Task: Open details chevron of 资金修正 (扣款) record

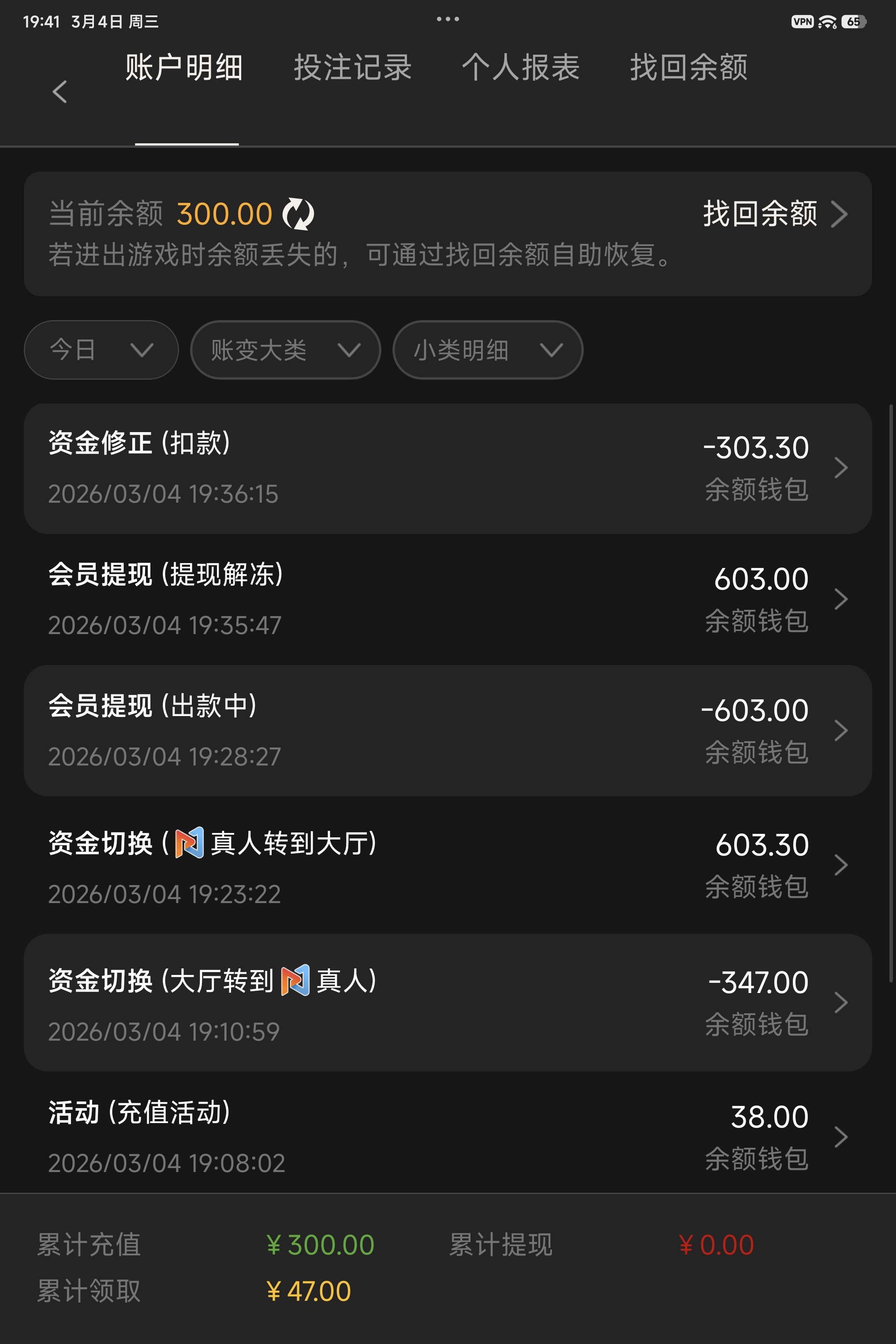Action: point(842,467)
